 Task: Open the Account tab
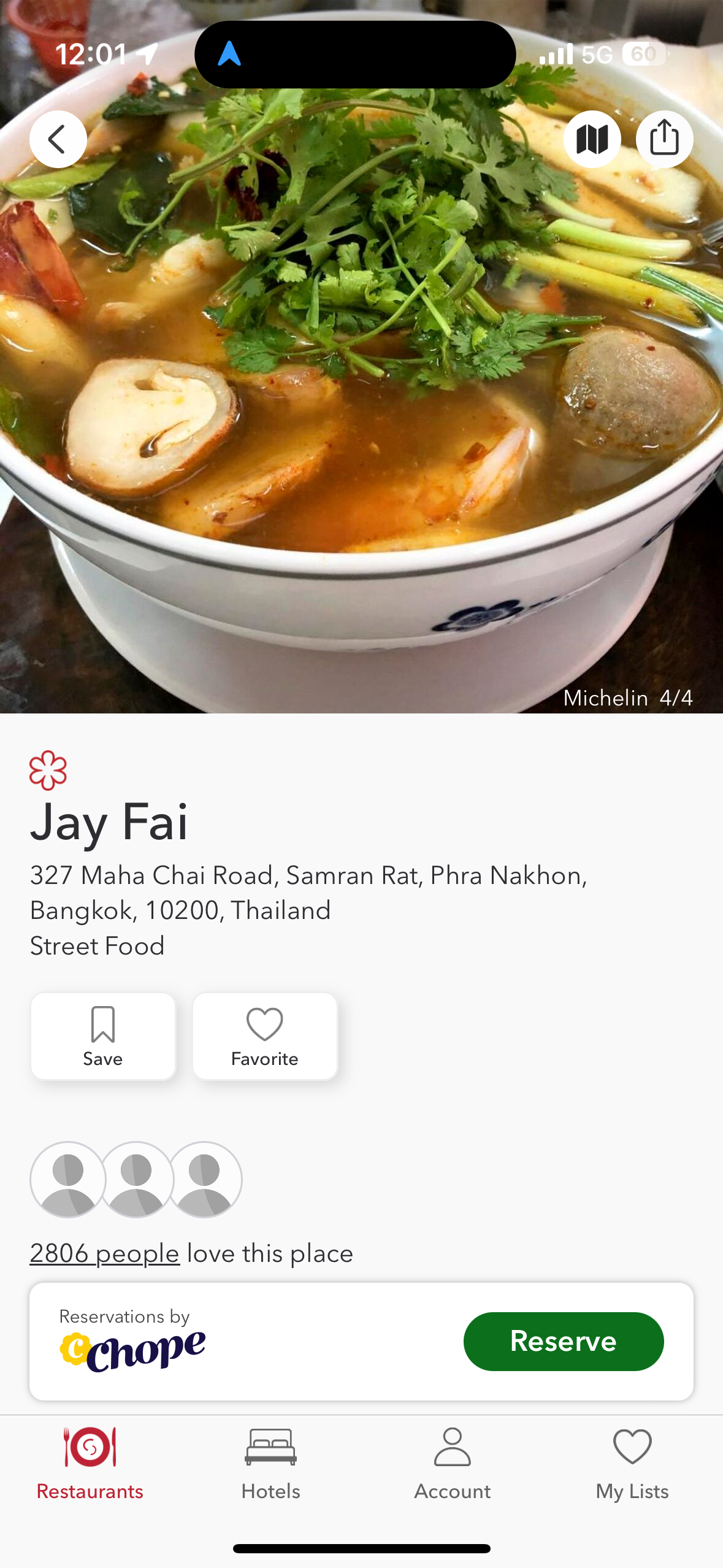pos(452,1464)
